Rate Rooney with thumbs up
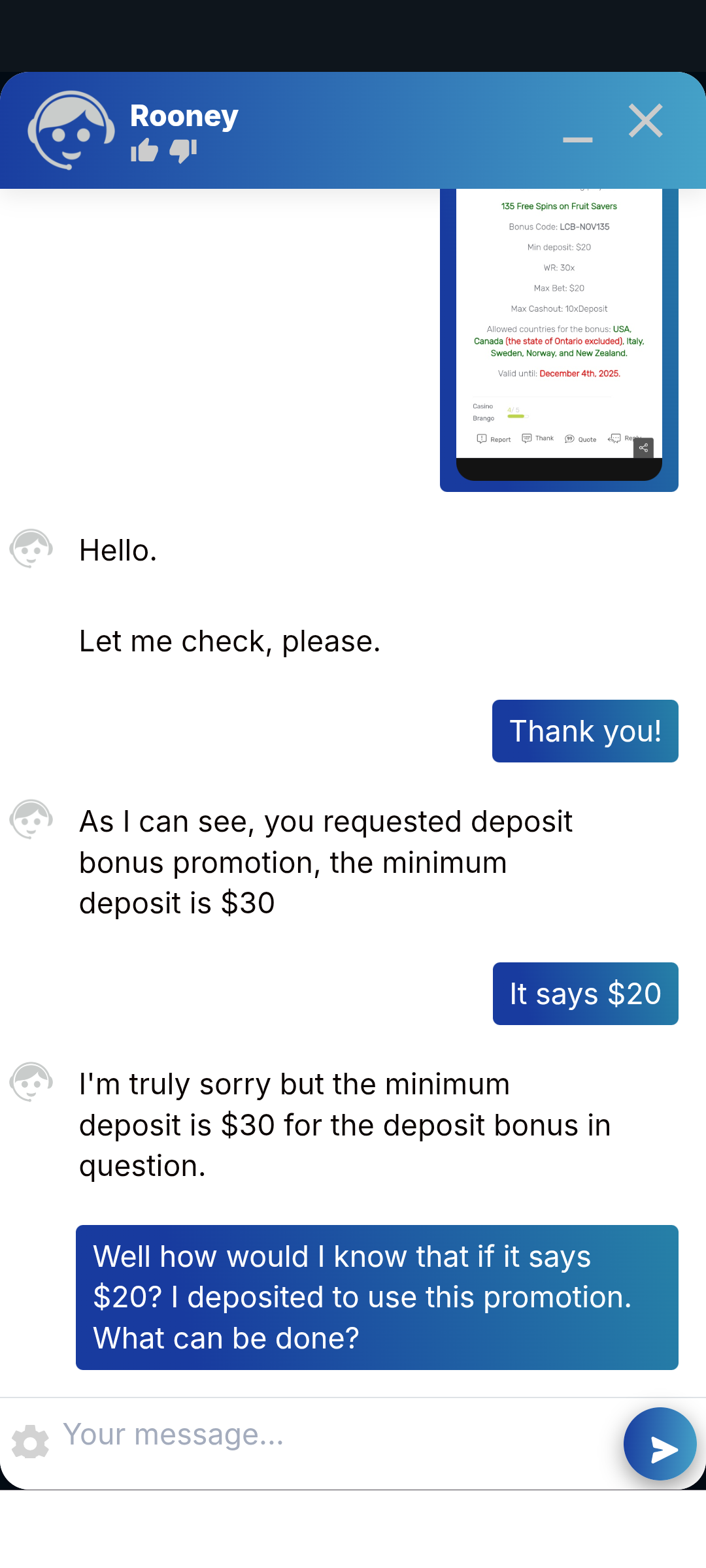The image size is (706, 1568). coord(144,151)
